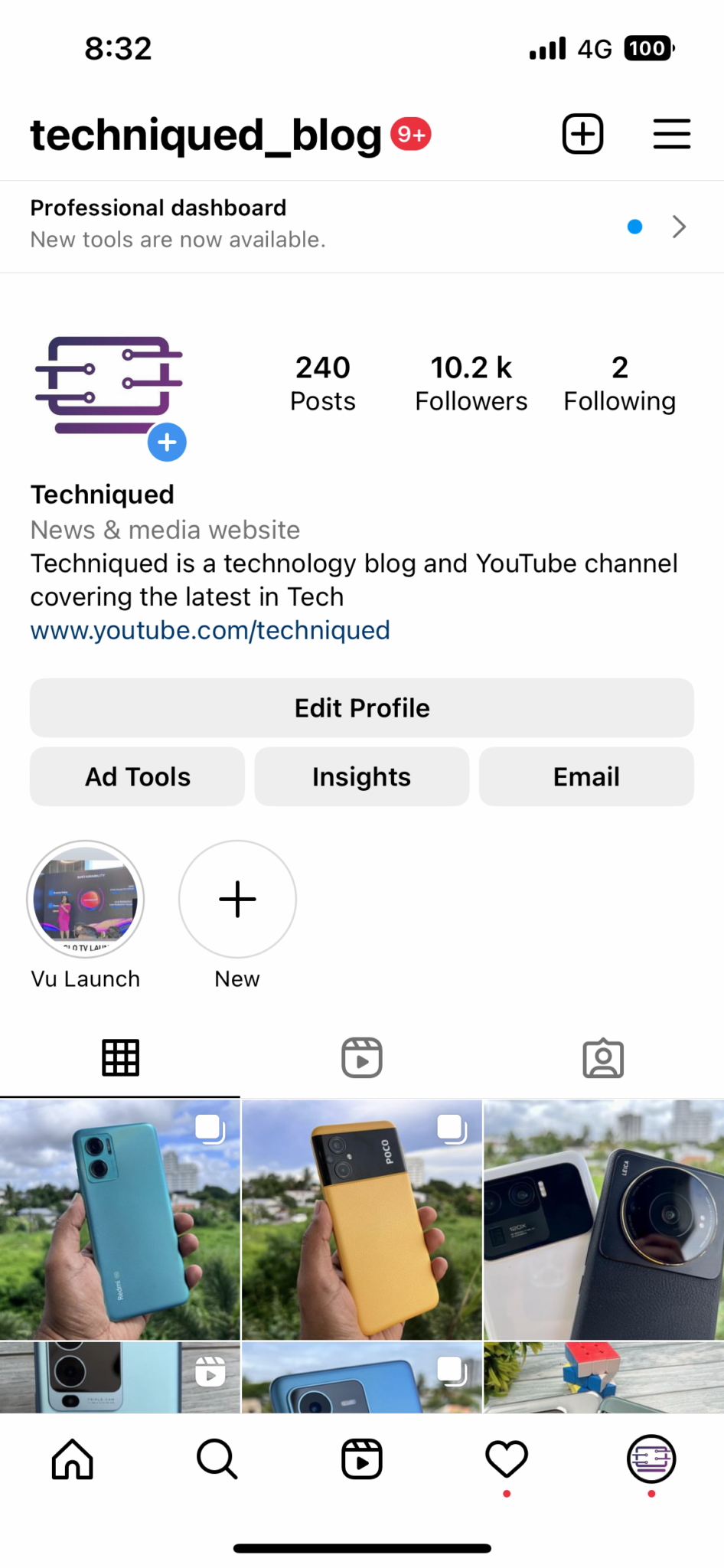Switch to the Reels profile tab

pos(362,1058)
